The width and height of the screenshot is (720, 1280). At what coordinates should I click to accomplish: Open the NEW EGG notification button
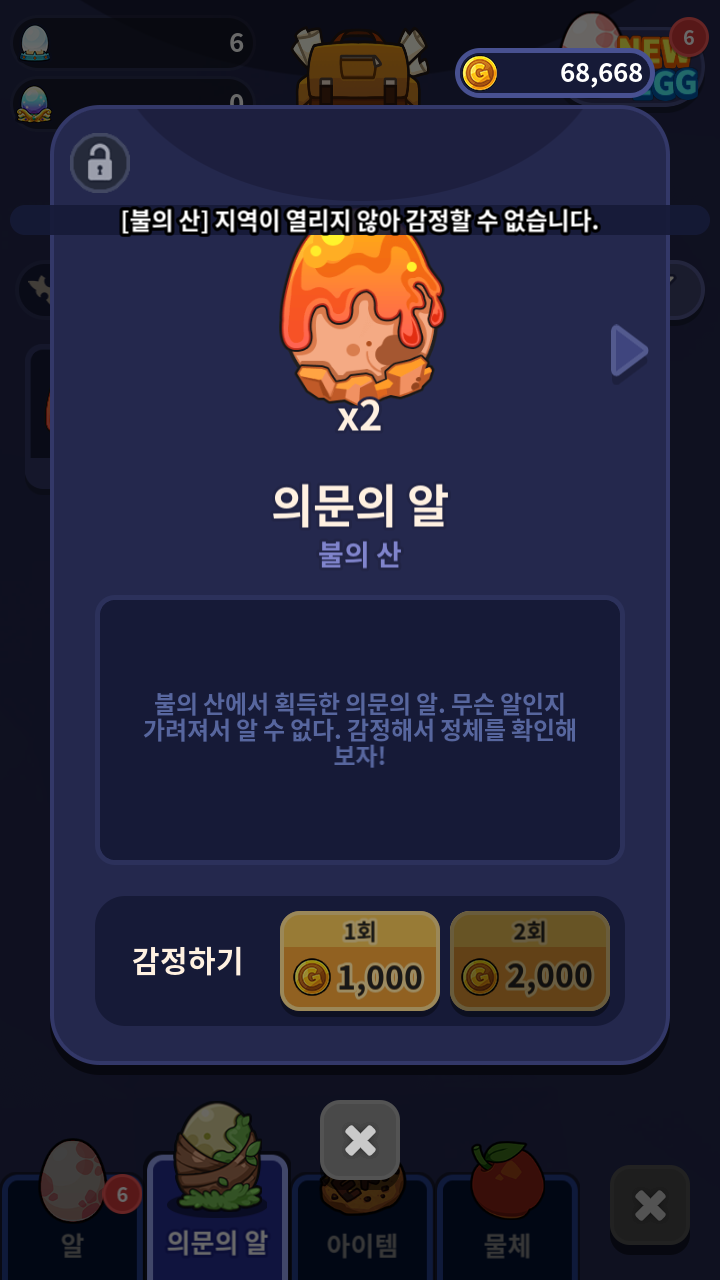click(652, 62)
